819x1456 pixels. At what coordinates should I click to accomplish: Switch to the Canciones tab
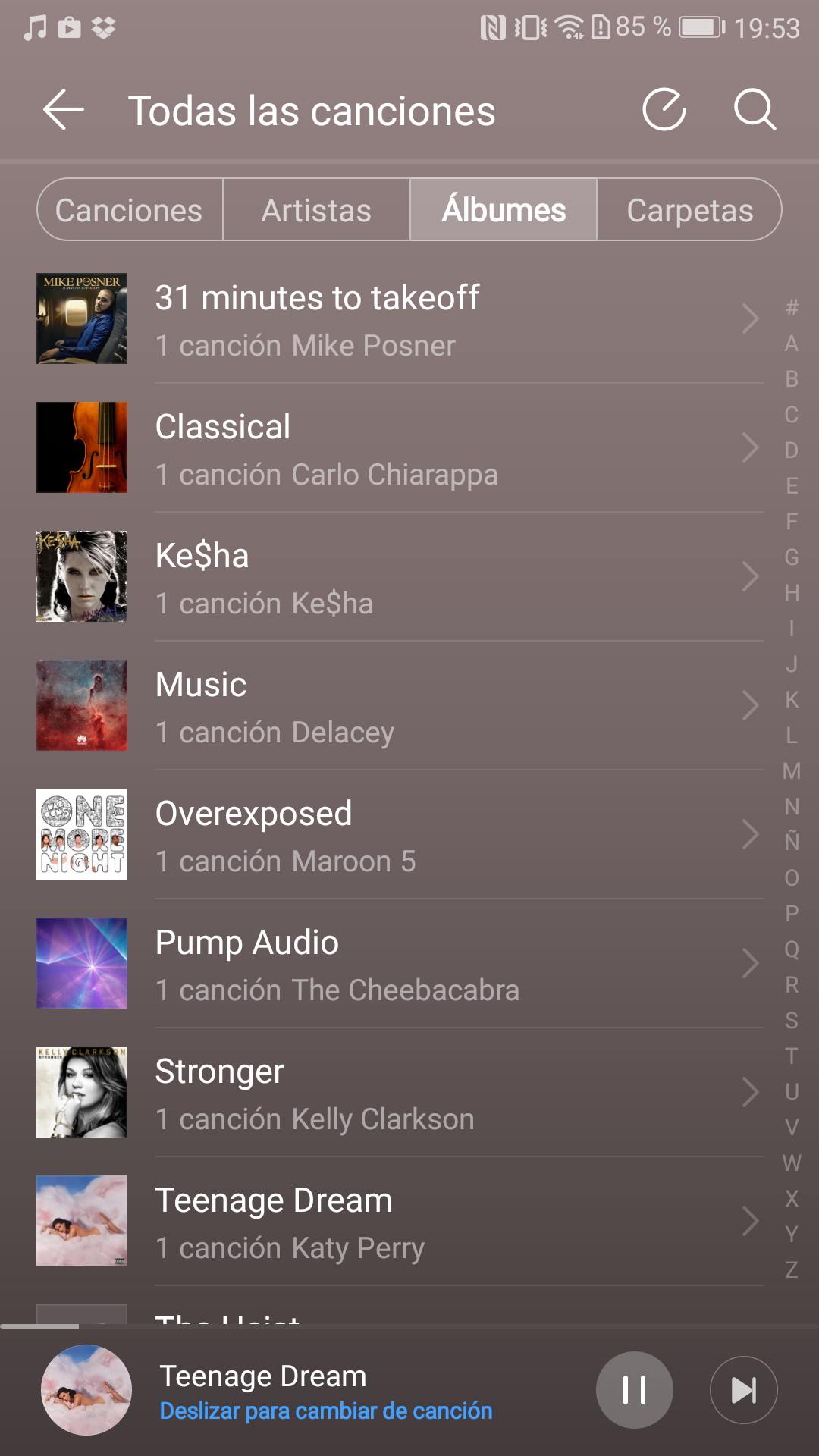click(x=130, y=210)
